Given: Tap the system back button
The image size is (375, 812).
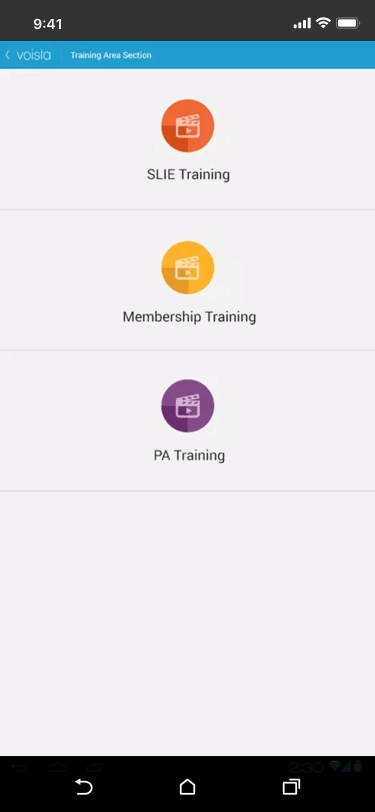Looking at the screenshot, I should coord(84,787).
